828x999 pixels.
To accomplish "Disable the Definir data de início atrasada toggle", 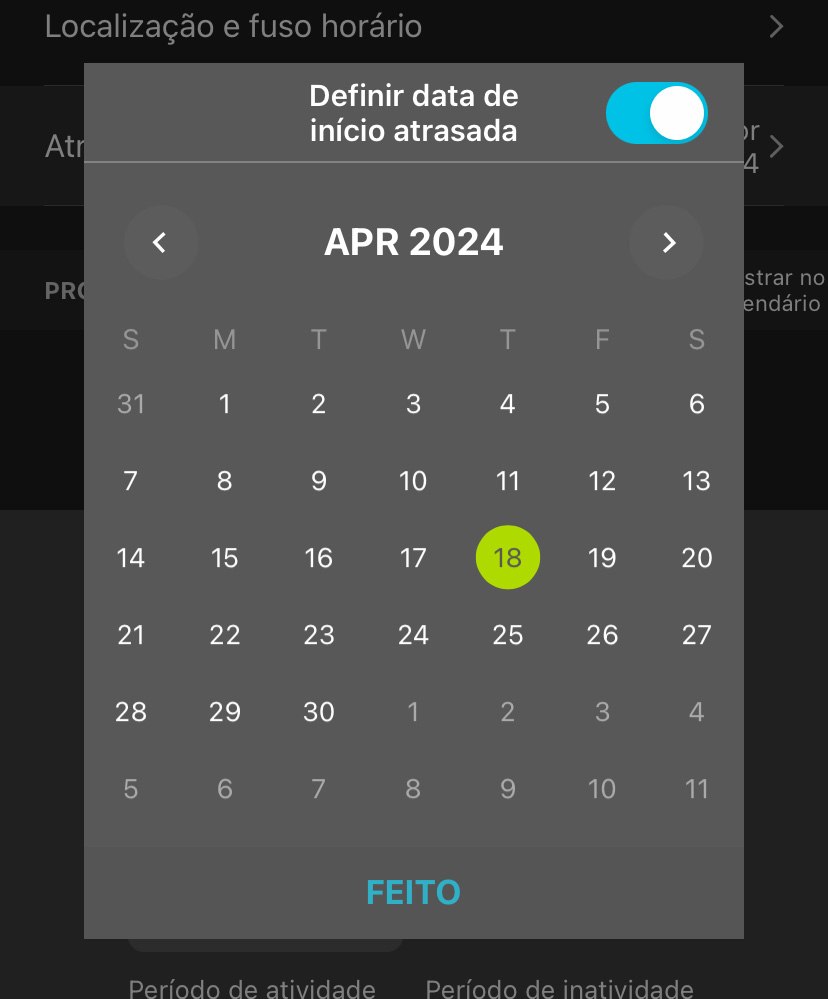I will coord(655,113).
